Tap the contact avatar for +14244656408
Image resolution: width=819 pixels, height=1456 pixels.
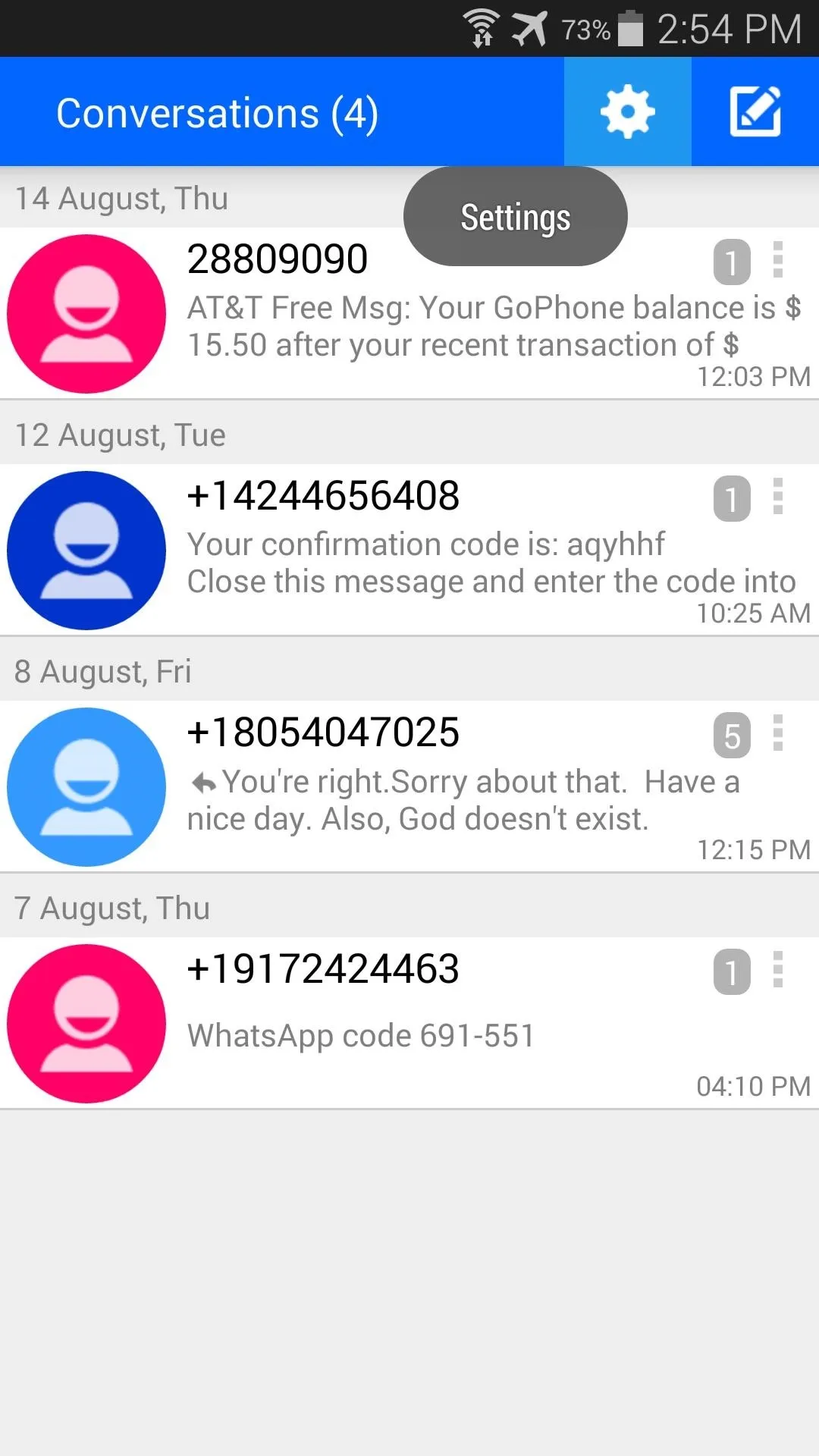click(86, 551)
